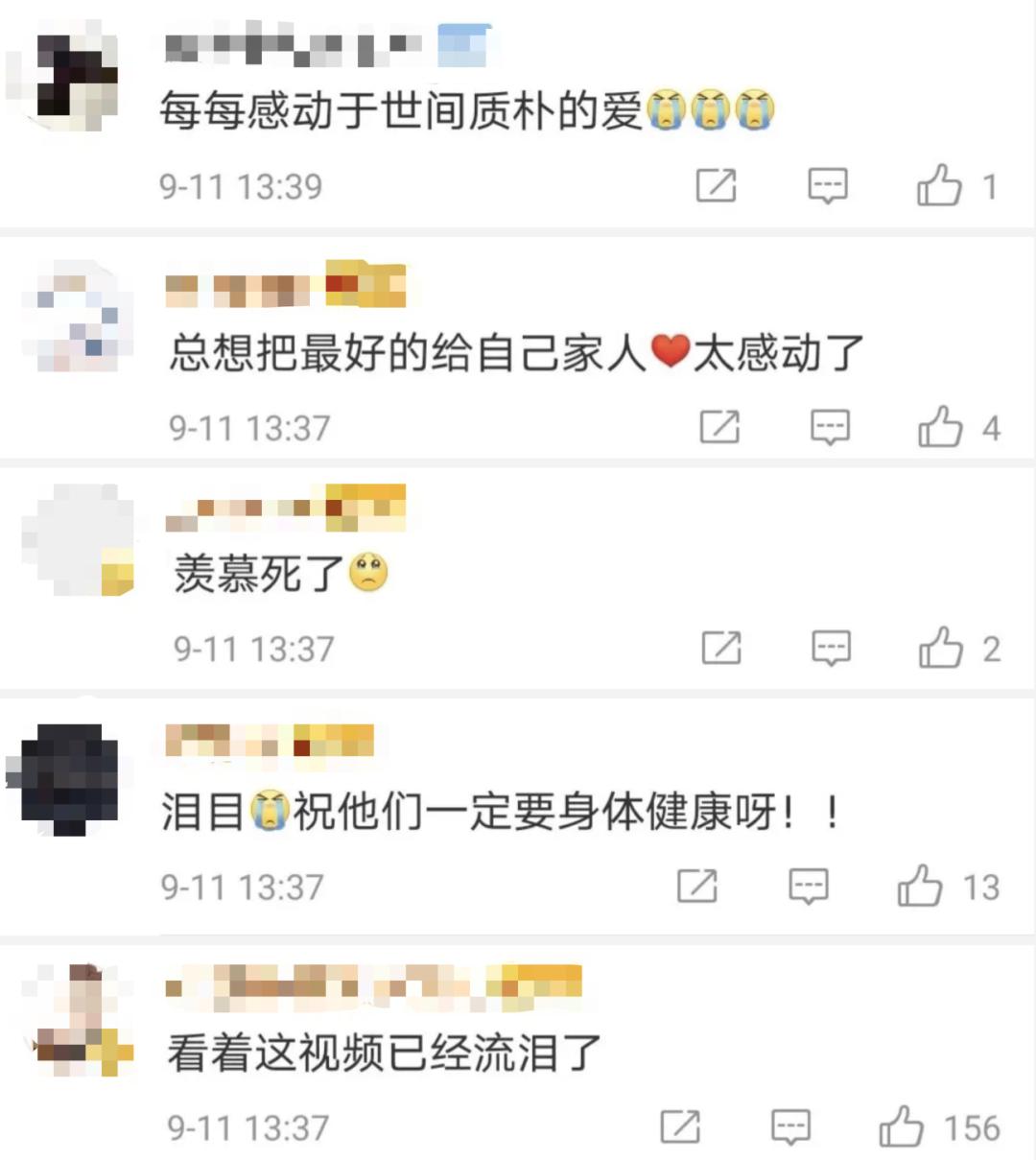Image resolution: width=1036 pixels, height=1160 pixels.
Task: Open avatar of the '羡慕死了' commenter
Action: click(77, 539)
